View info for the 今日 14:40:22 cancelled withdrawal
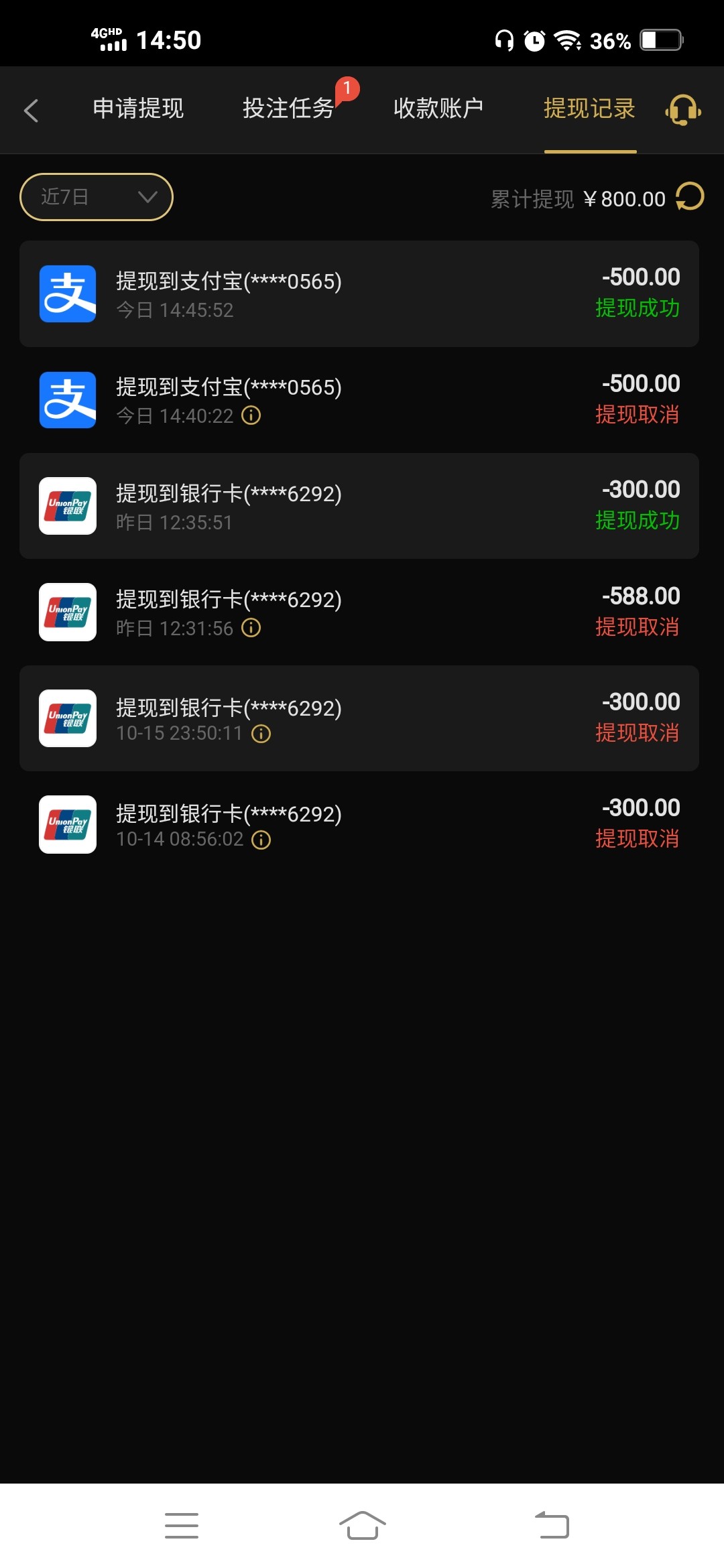The image size is (724, 1568). (251, 415)
